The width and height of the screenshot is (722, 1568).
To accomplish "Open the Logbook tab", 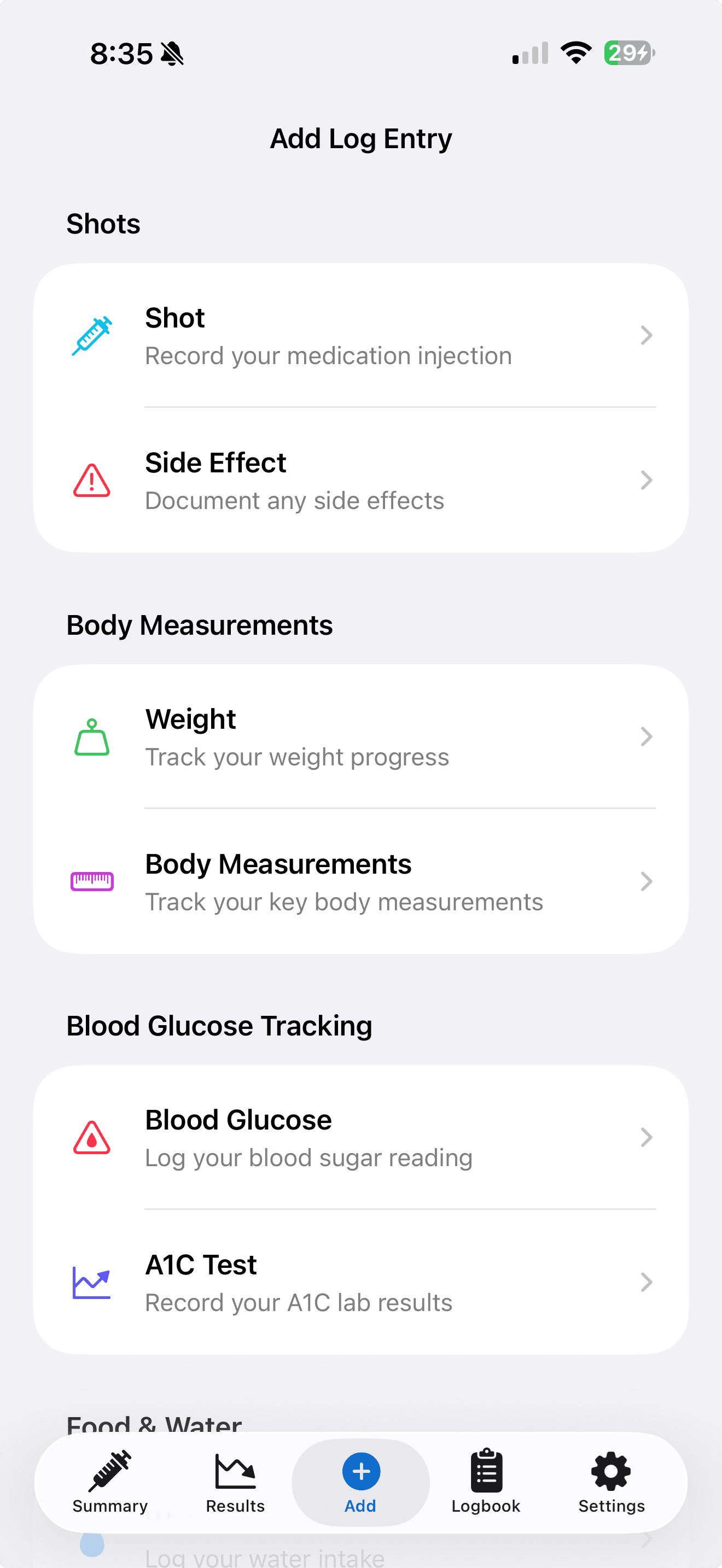I will coord(486,1482).
